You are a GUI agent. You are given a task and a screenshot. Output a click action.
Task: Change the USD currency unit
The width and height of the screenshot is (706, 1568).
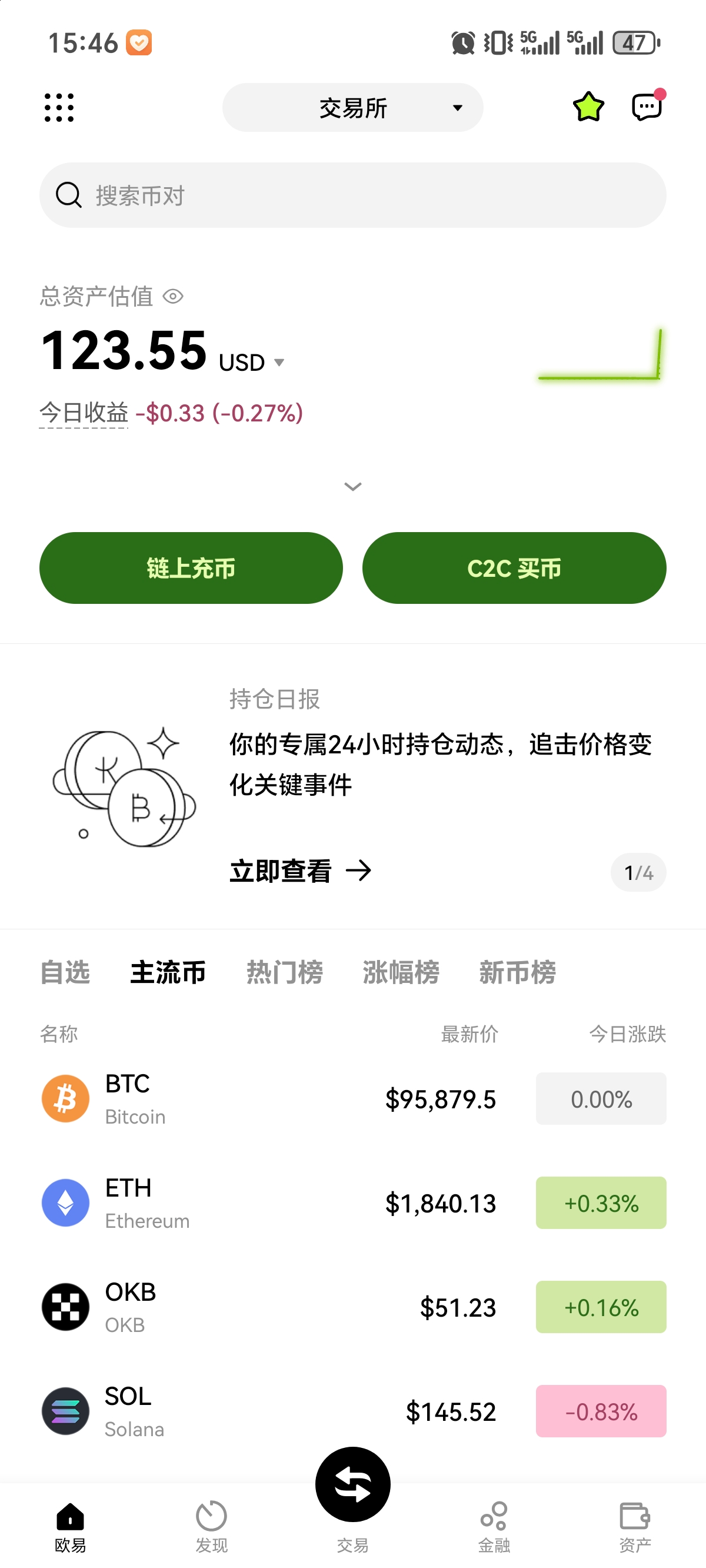252,363
